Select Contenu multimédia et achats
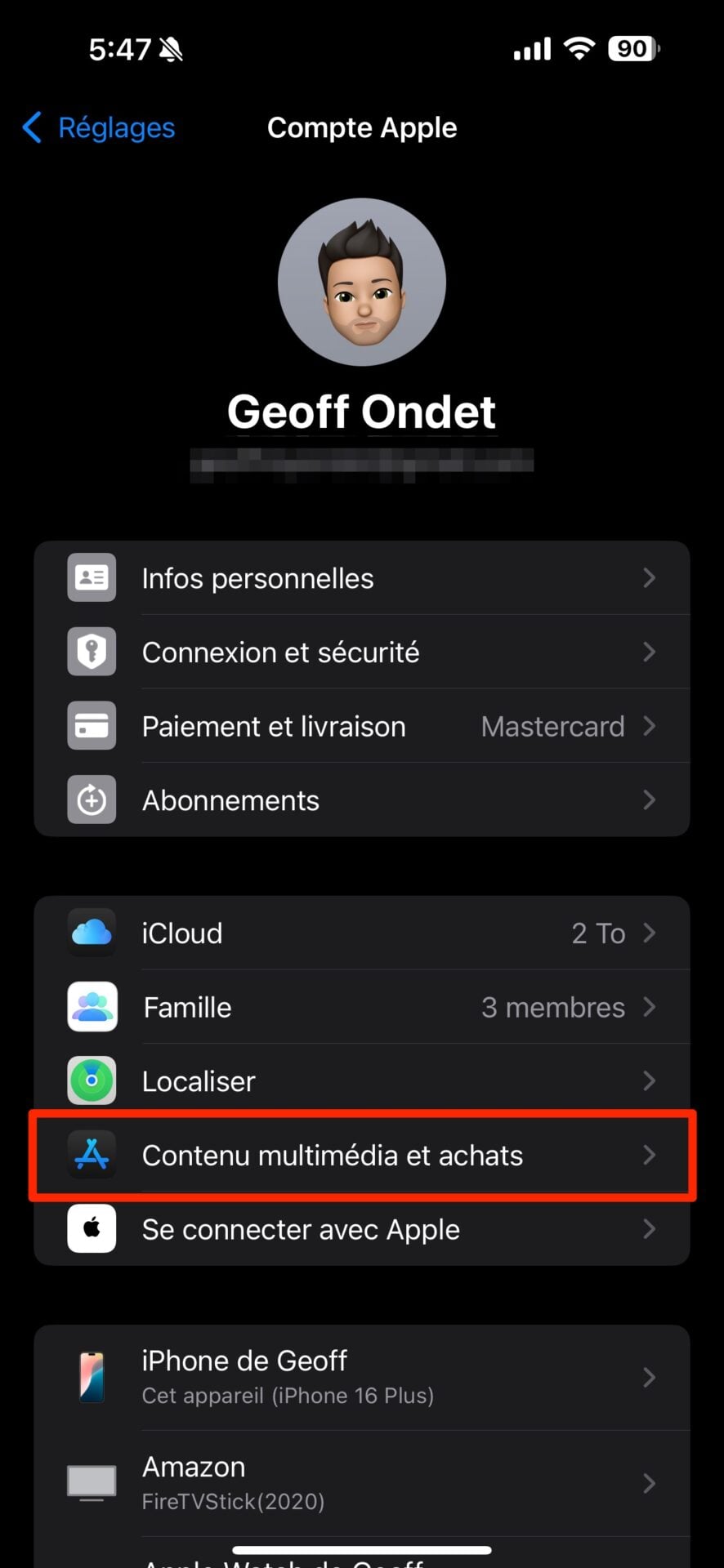The image size is (724, 1568). pyautogui.click(x=362, y=1156)
